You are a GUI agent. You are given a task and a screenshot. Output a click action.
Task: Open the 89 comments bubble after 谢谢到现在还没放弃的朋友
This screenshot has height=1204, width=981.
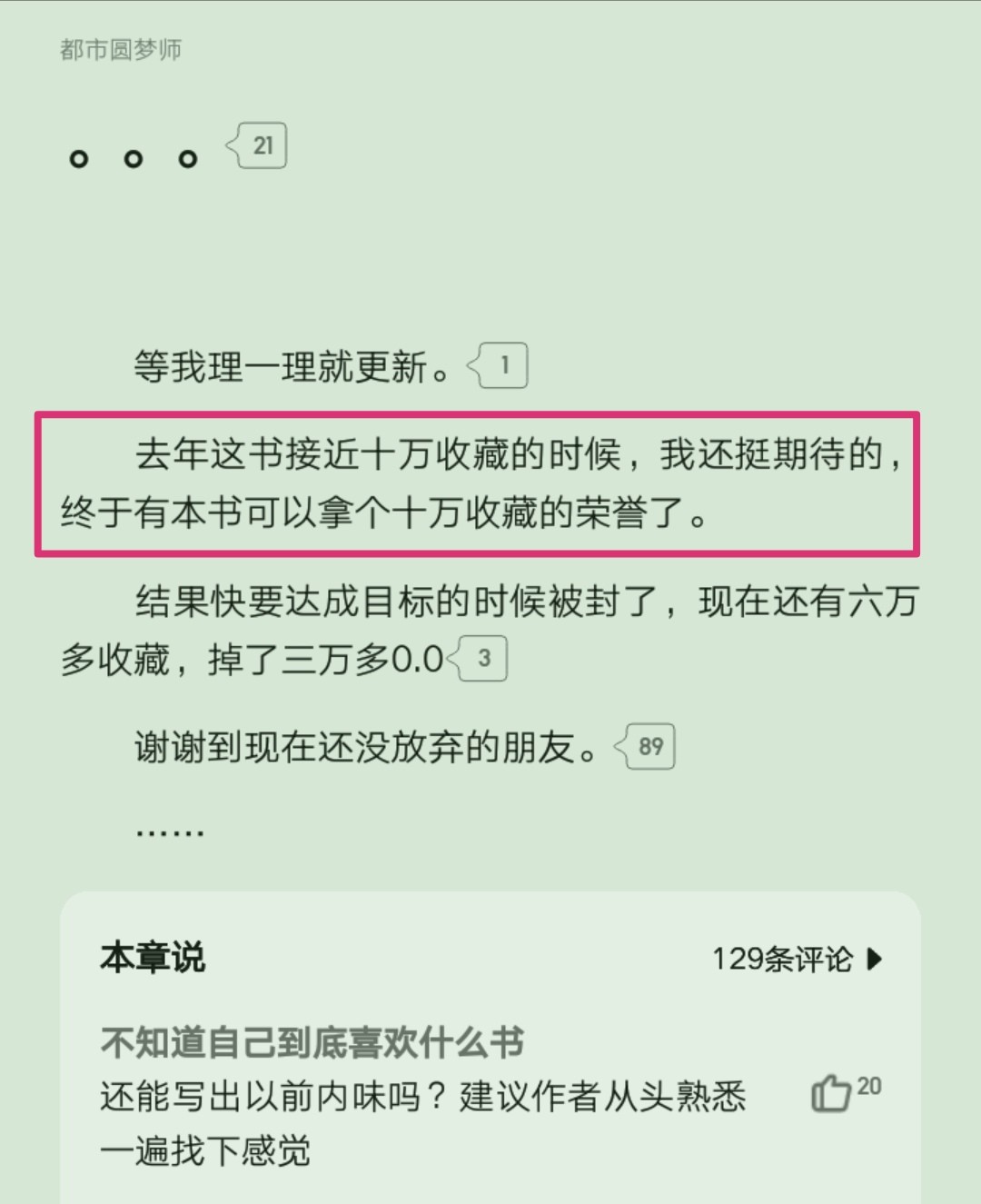(648, 747)
